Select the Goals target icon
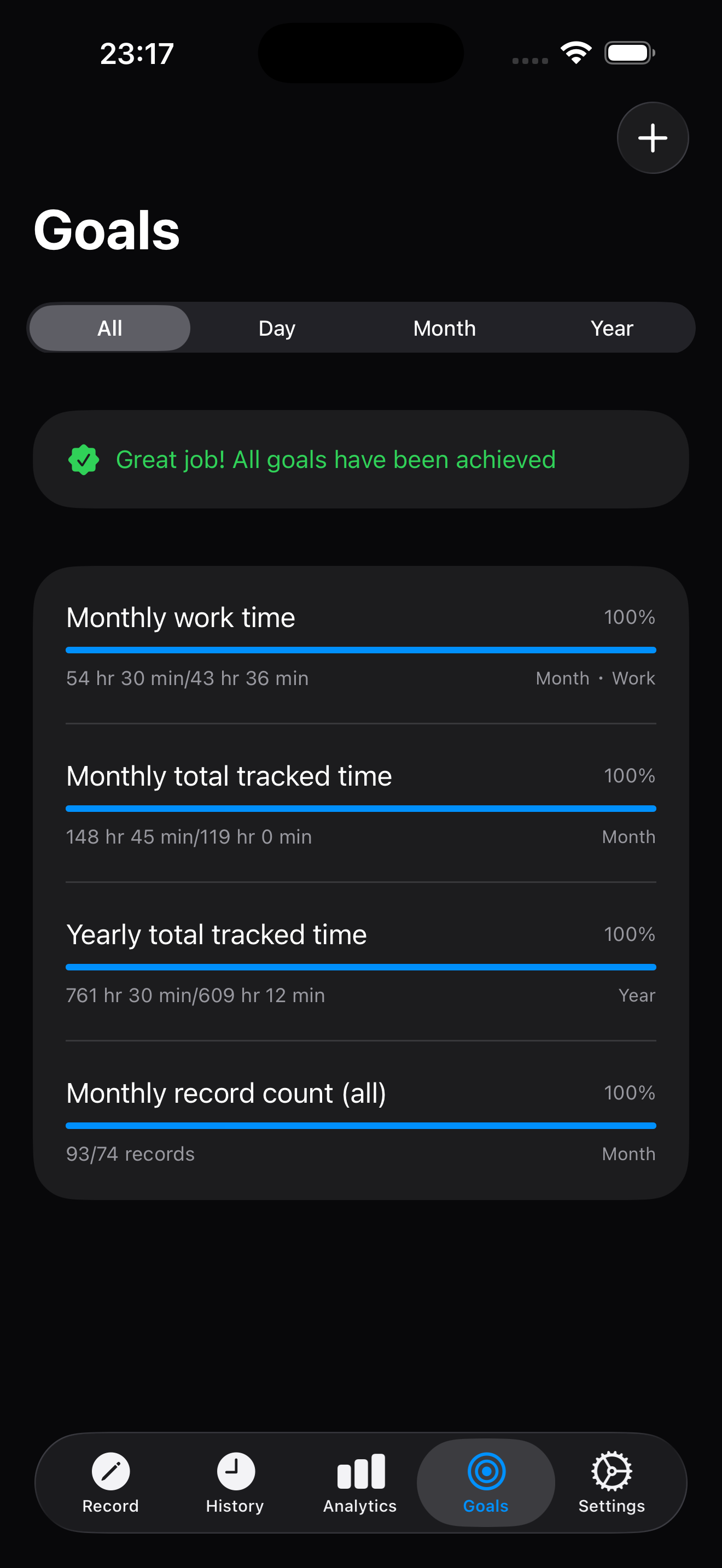722x1568 pixels. coord(485,1478)
